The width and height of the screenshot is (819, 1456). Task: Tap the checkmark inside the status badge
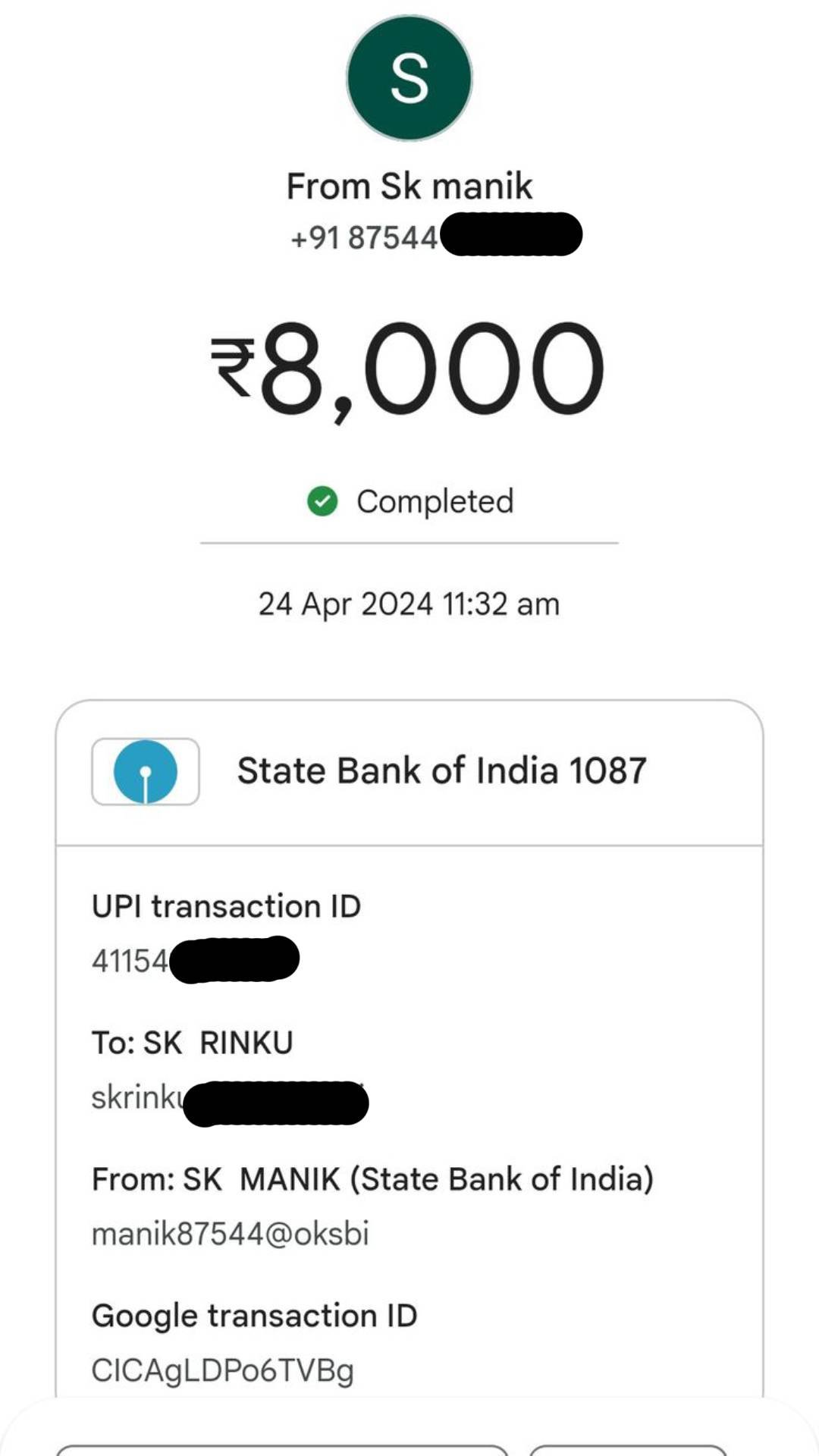pyautogui.click(x=322, y=500)
